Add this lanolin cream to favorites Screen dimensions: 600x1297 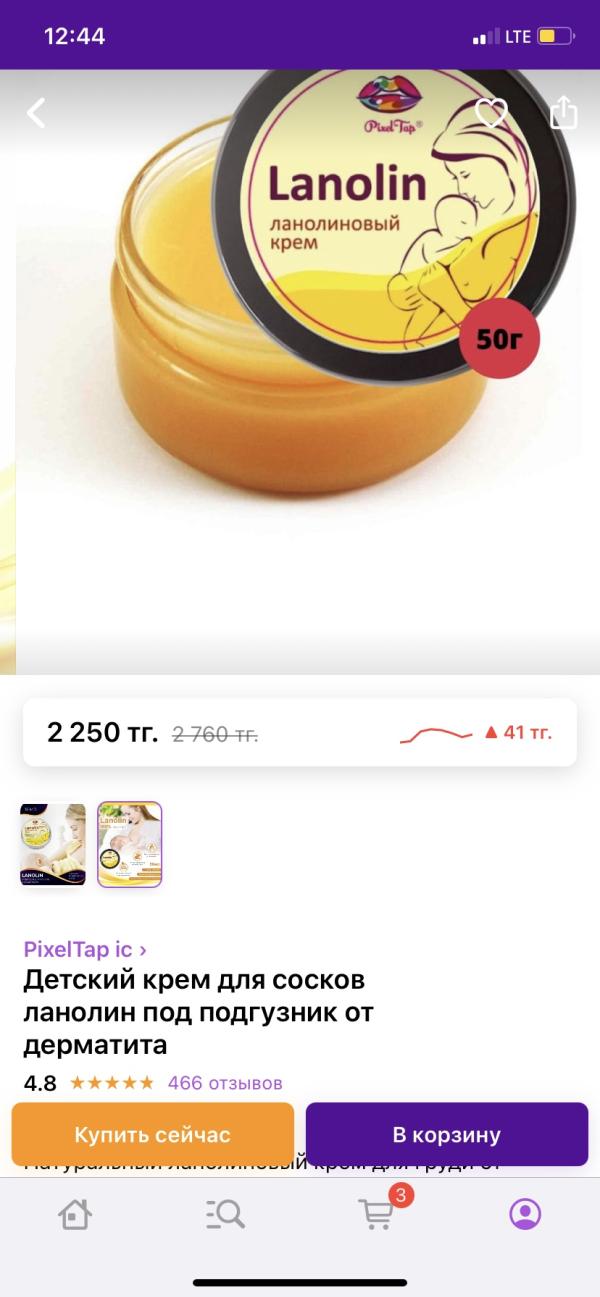tap(491, 113)
